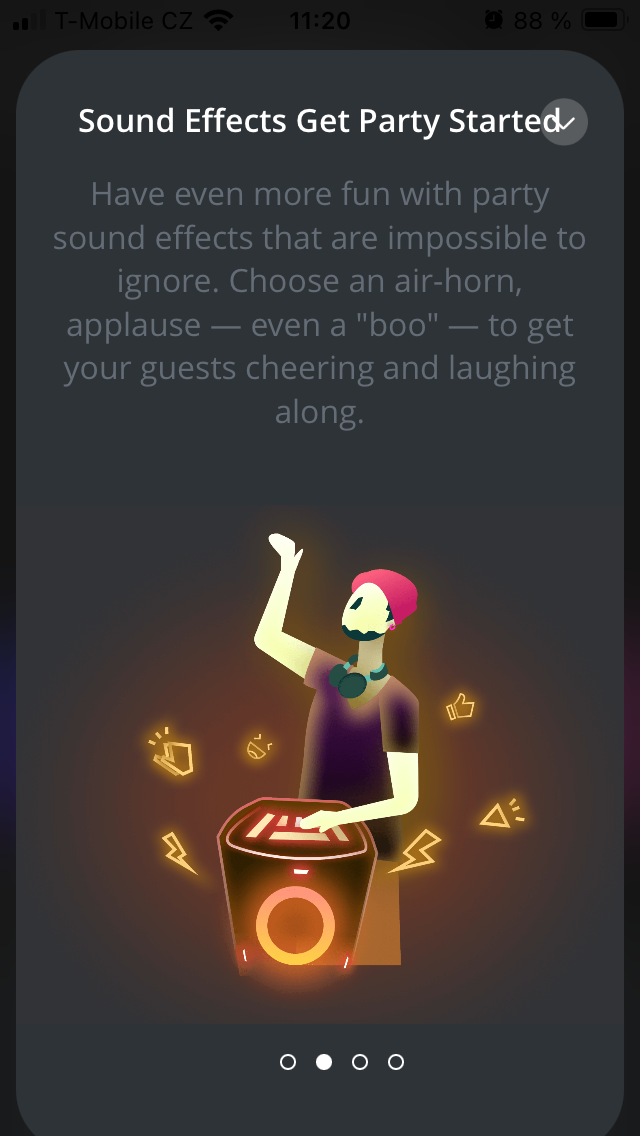Dismiss the onboarding card with the checkmark
Image resolution: width=640 pixels, height=1136 pixels.
click(564, 122)
